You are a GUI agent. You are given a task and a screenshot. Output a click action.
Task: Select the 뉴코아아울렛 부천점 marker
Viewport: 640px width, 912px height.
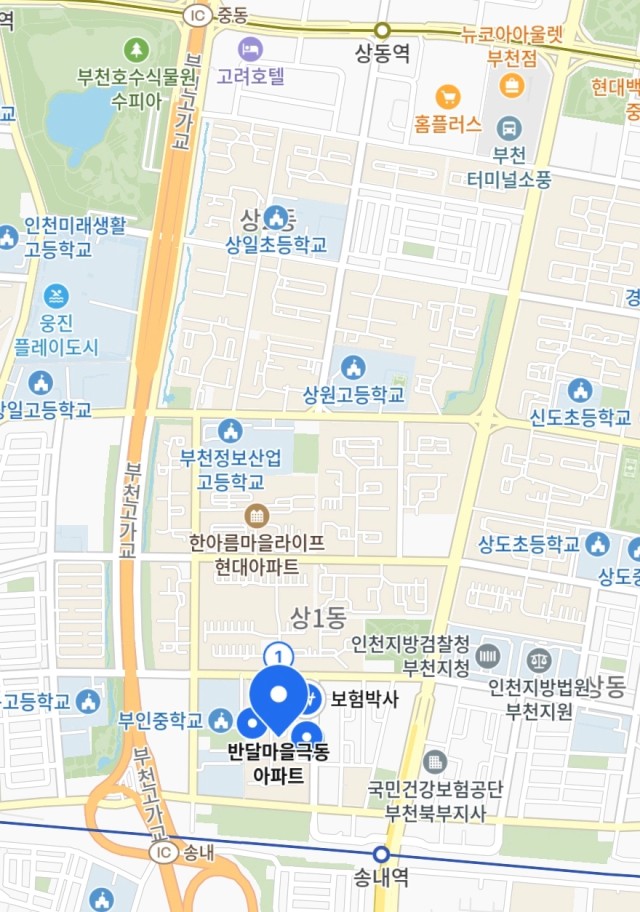[x=512, y=83]
